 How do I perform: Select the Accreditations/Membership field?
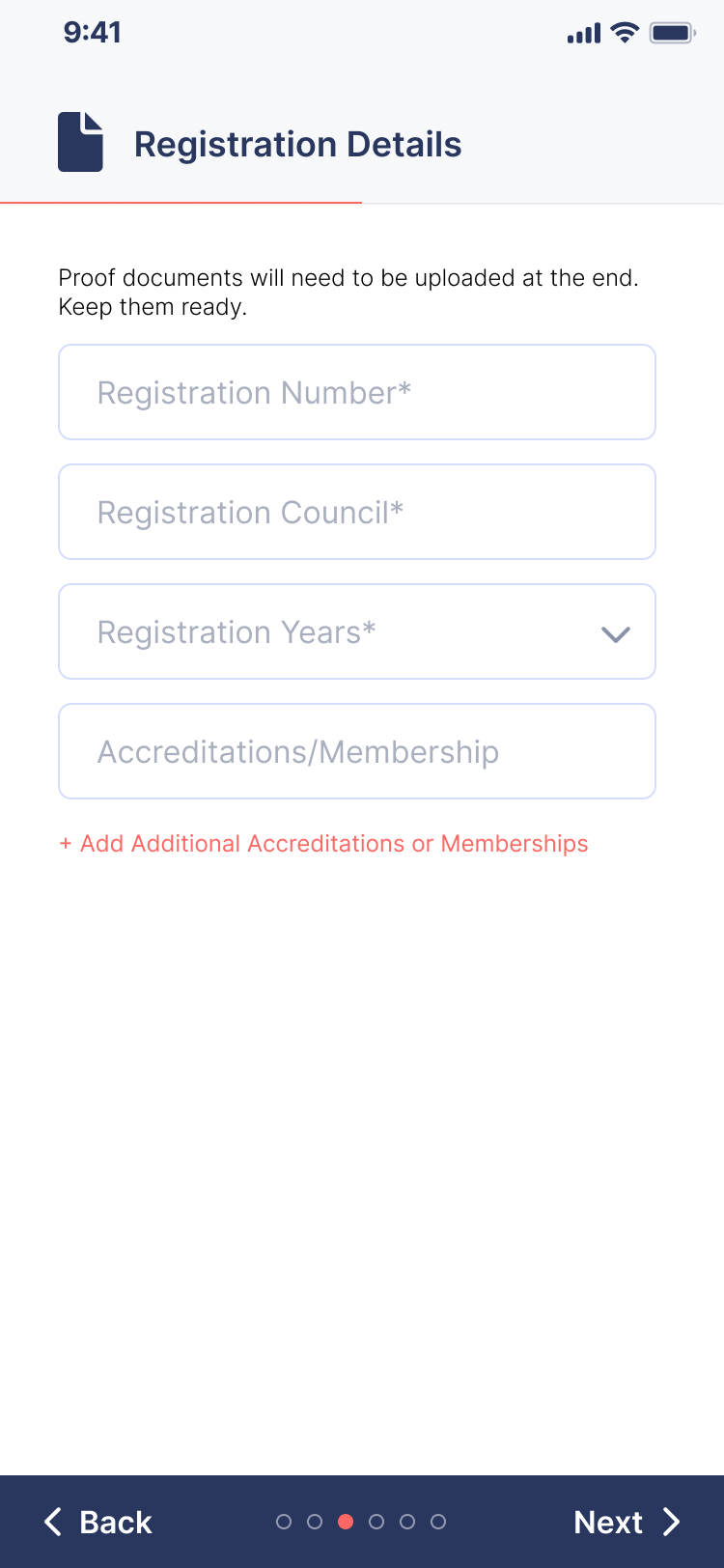(357, 751)
